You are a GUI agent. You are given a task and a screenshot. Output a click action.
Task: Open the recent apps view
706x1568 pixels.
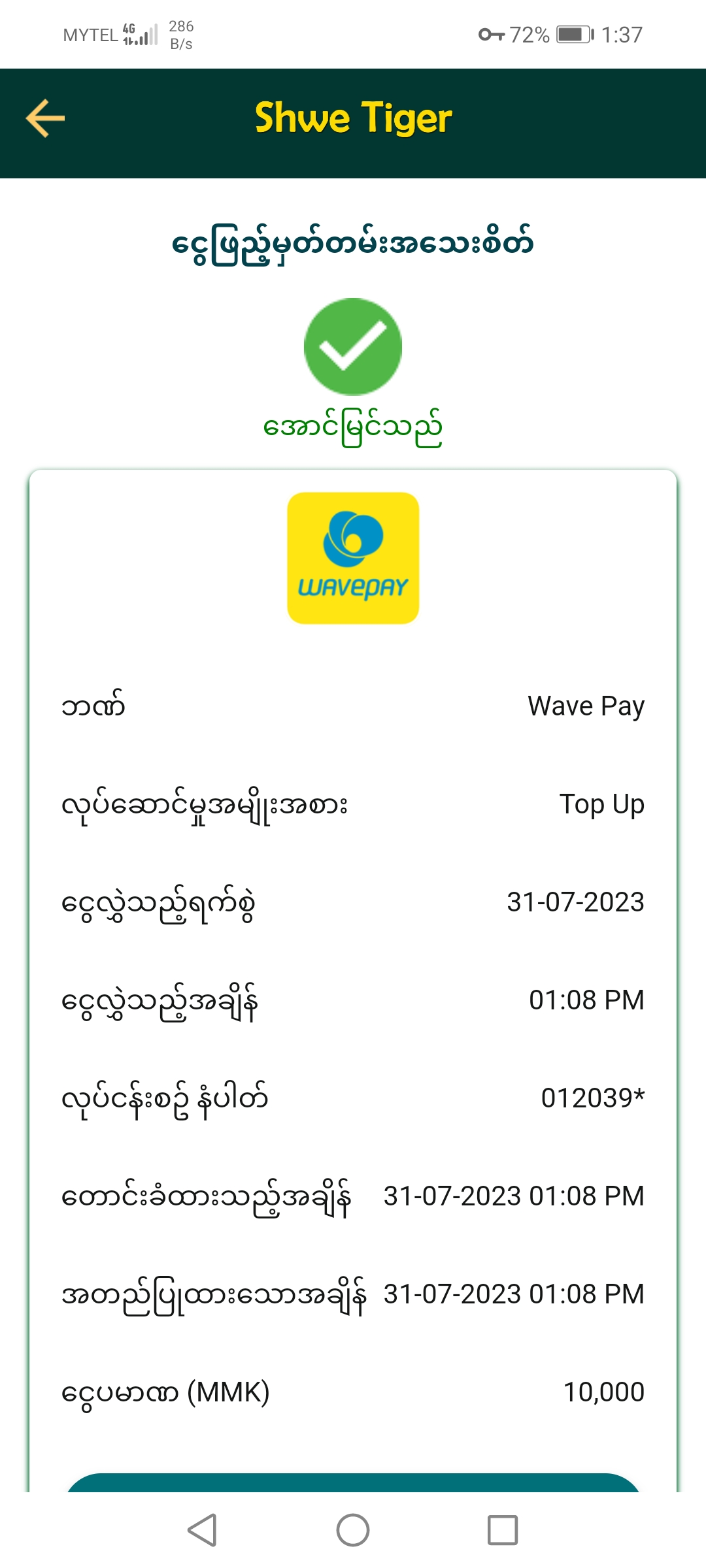coord(502,1530)
